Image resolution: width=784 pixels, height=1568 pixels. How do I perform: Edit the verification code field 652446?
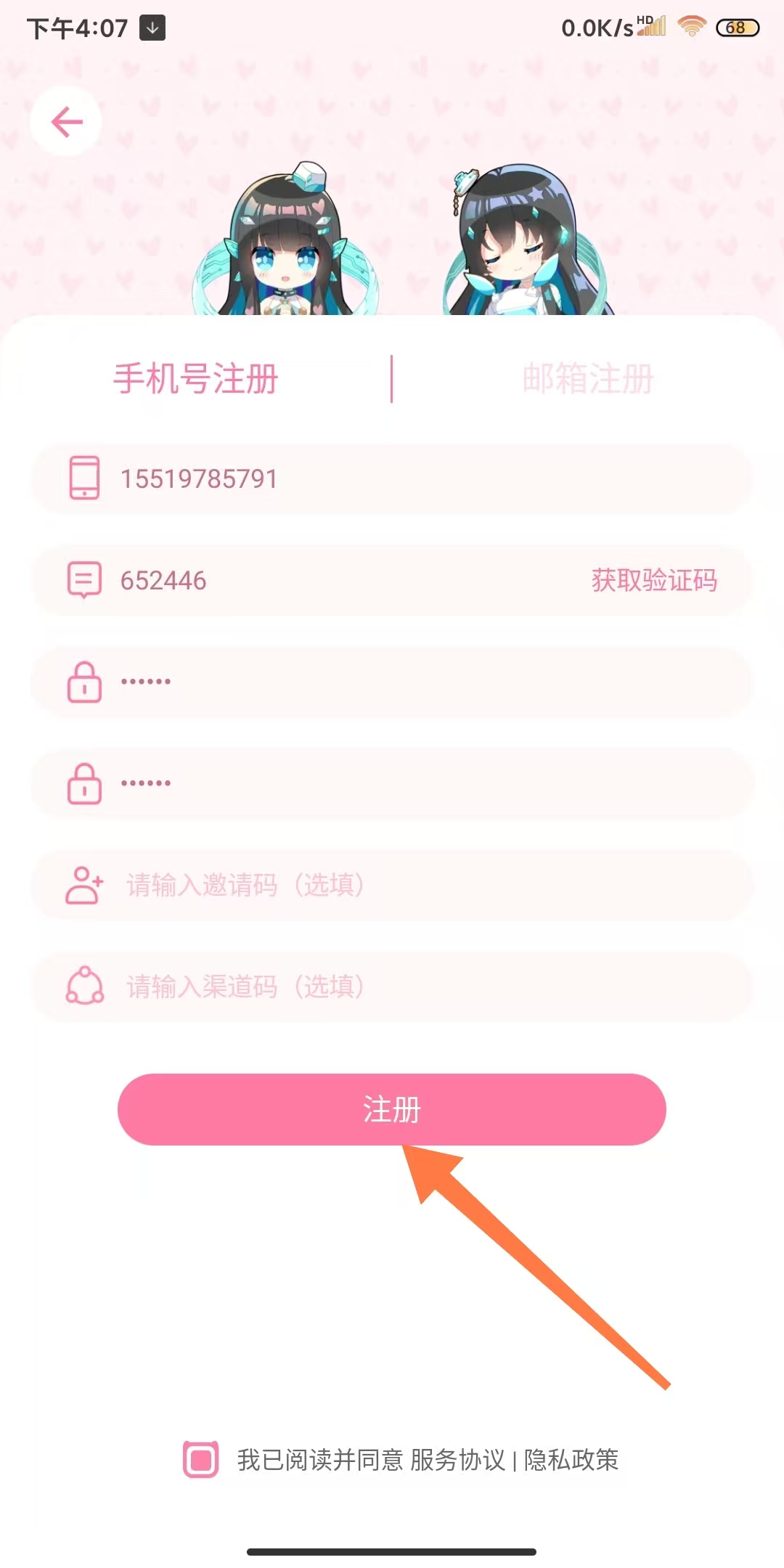(x=327, y=581)
